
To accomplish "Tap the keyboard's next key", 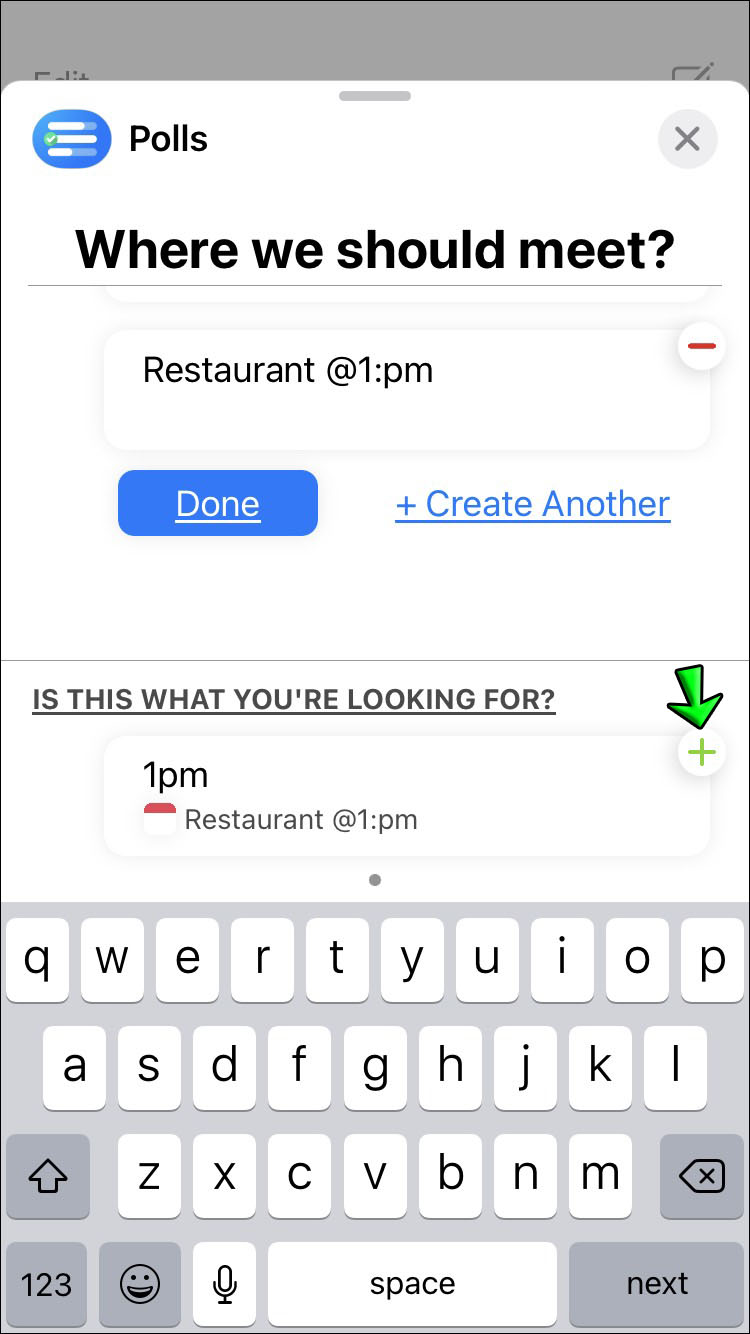I will pyautogui.click(x=657, y=1283).
